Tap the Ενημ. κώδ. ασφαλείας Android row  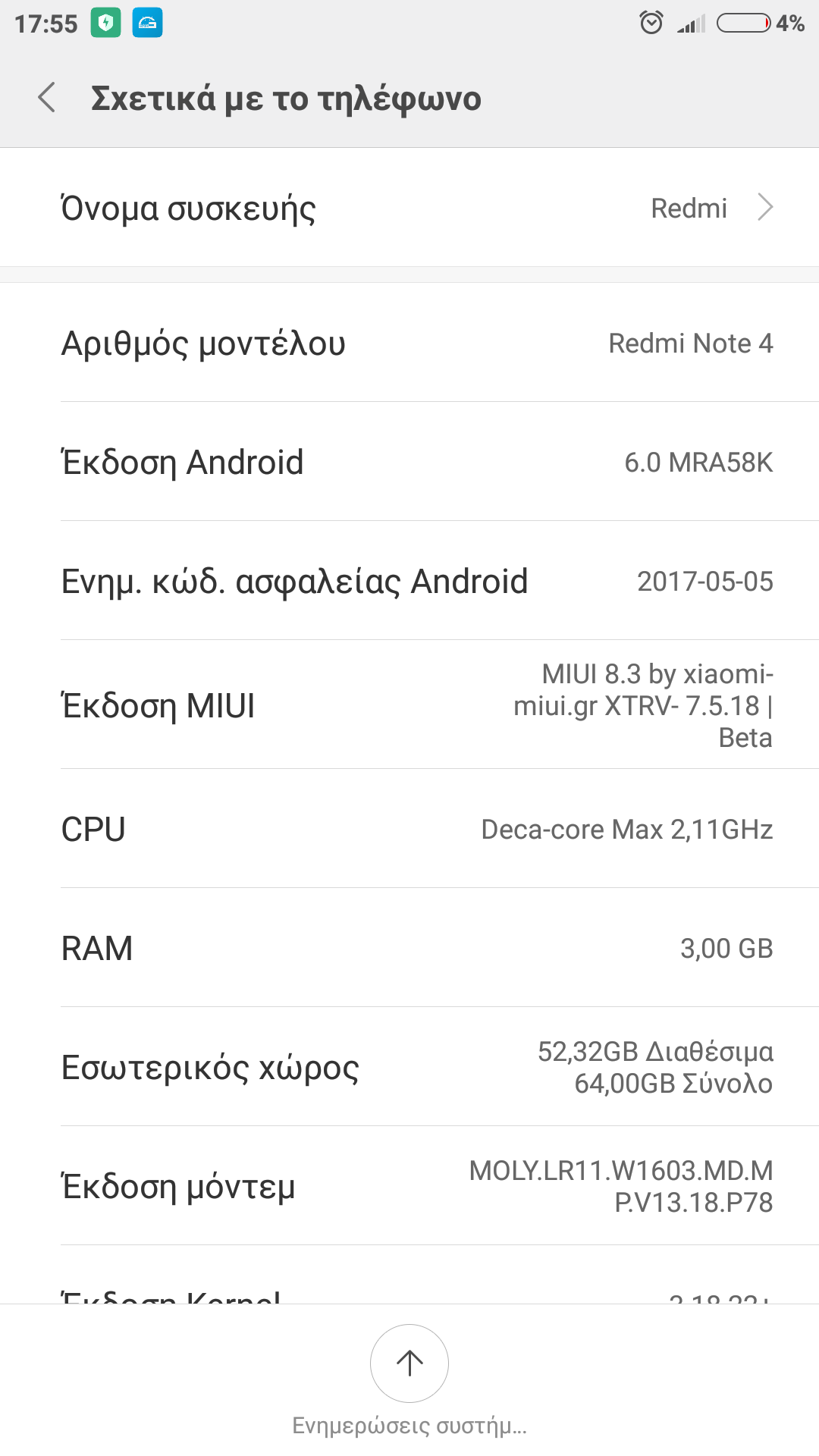409,581
